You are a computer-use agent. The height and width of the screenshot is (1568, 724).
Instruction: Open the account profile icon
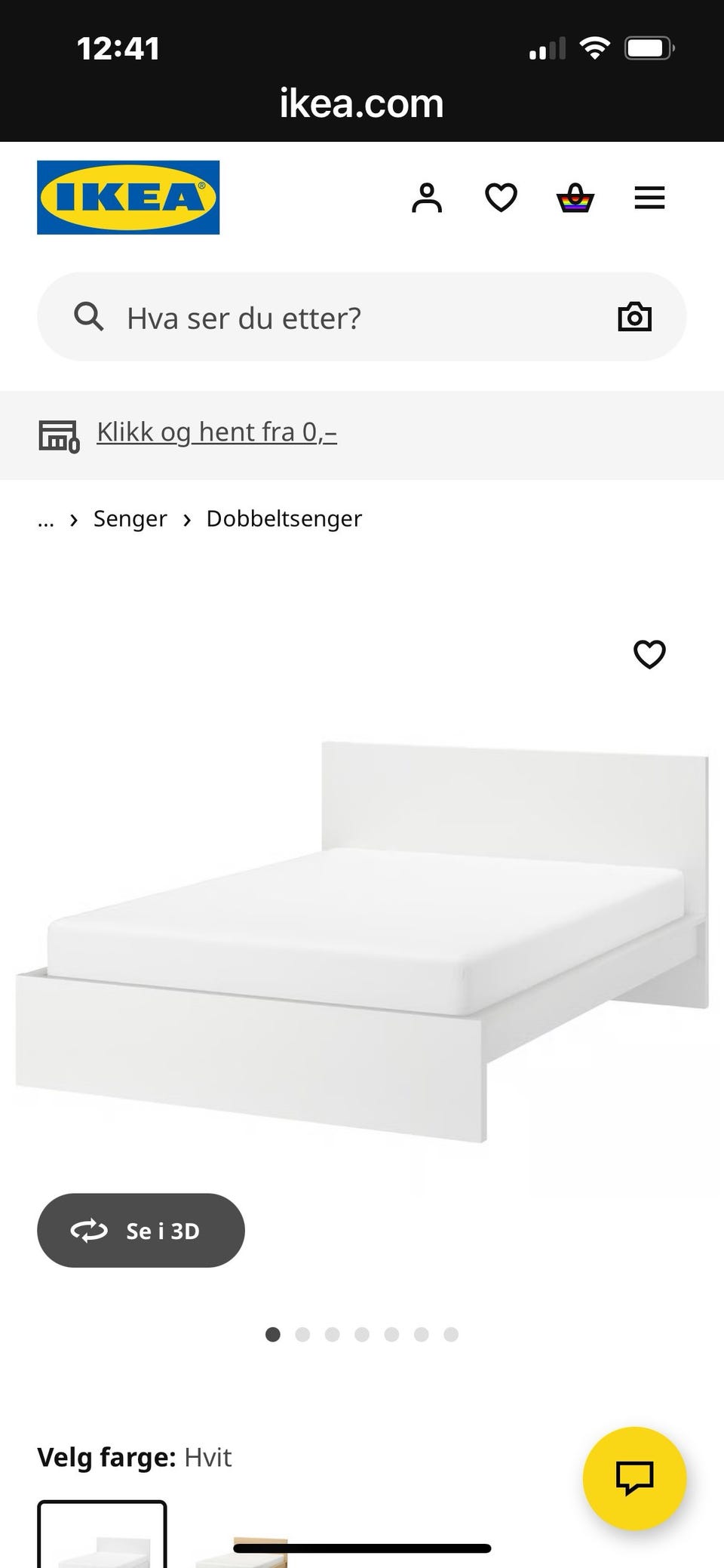tap(427, 198)
